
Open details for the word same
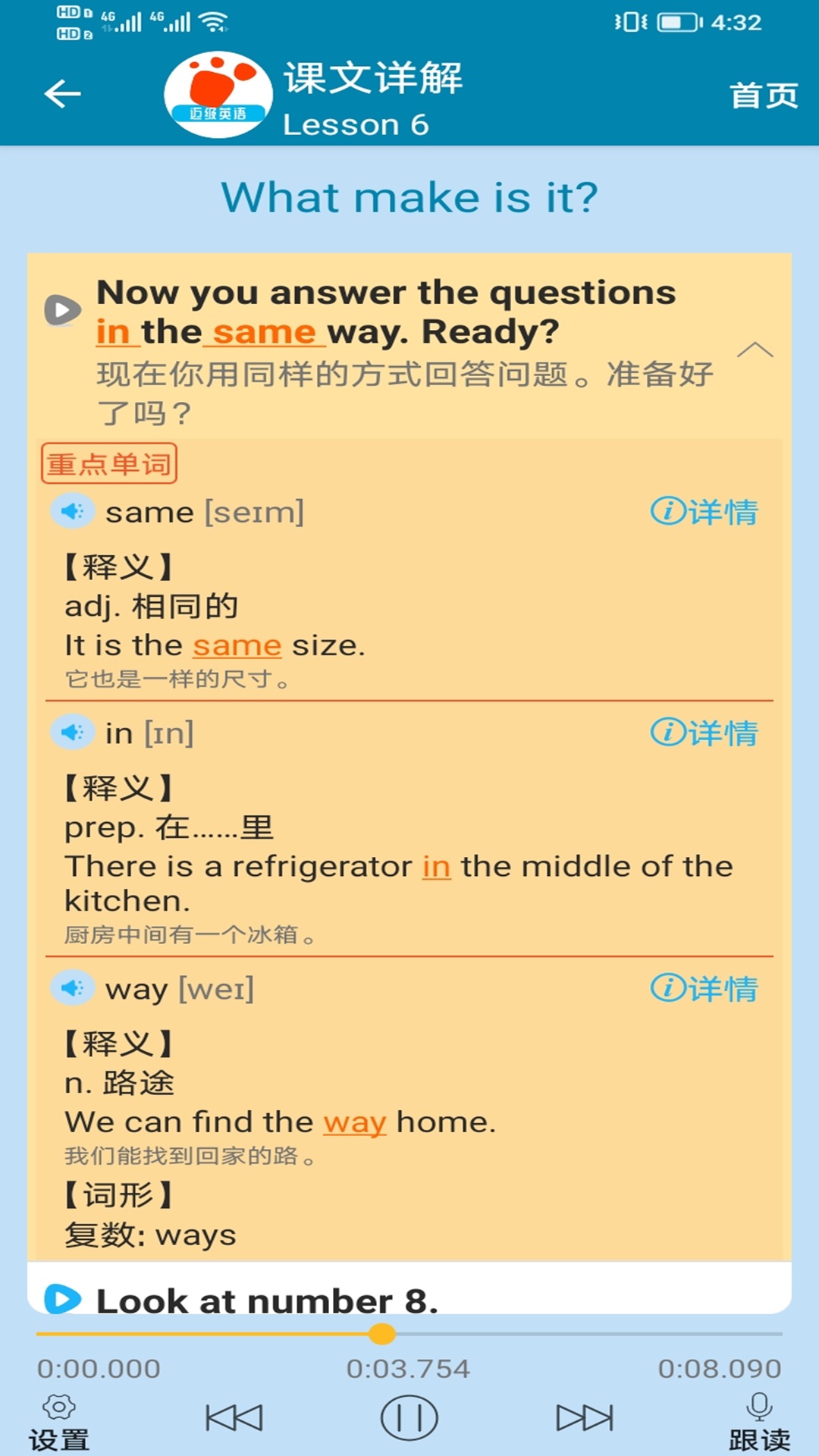pos(704,512)
